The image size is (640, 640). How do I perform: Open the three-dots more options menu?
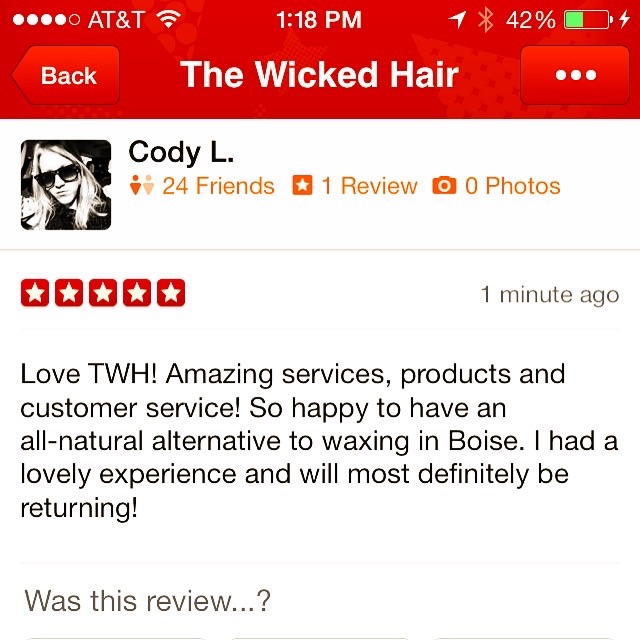(x=575, y=76)
